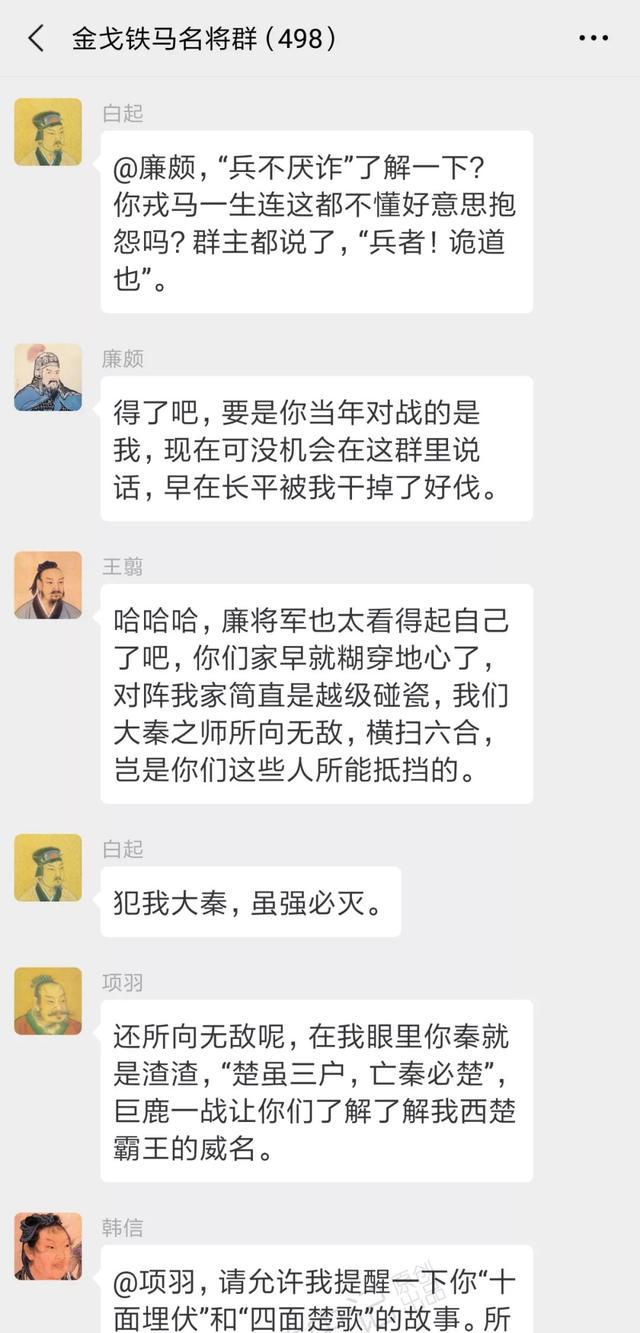Image resolution: width=640 pixels, height=1333 pixels.
Task: Open 白起's avatar beside the "@廉颇" message
Action: coord(48,131)
